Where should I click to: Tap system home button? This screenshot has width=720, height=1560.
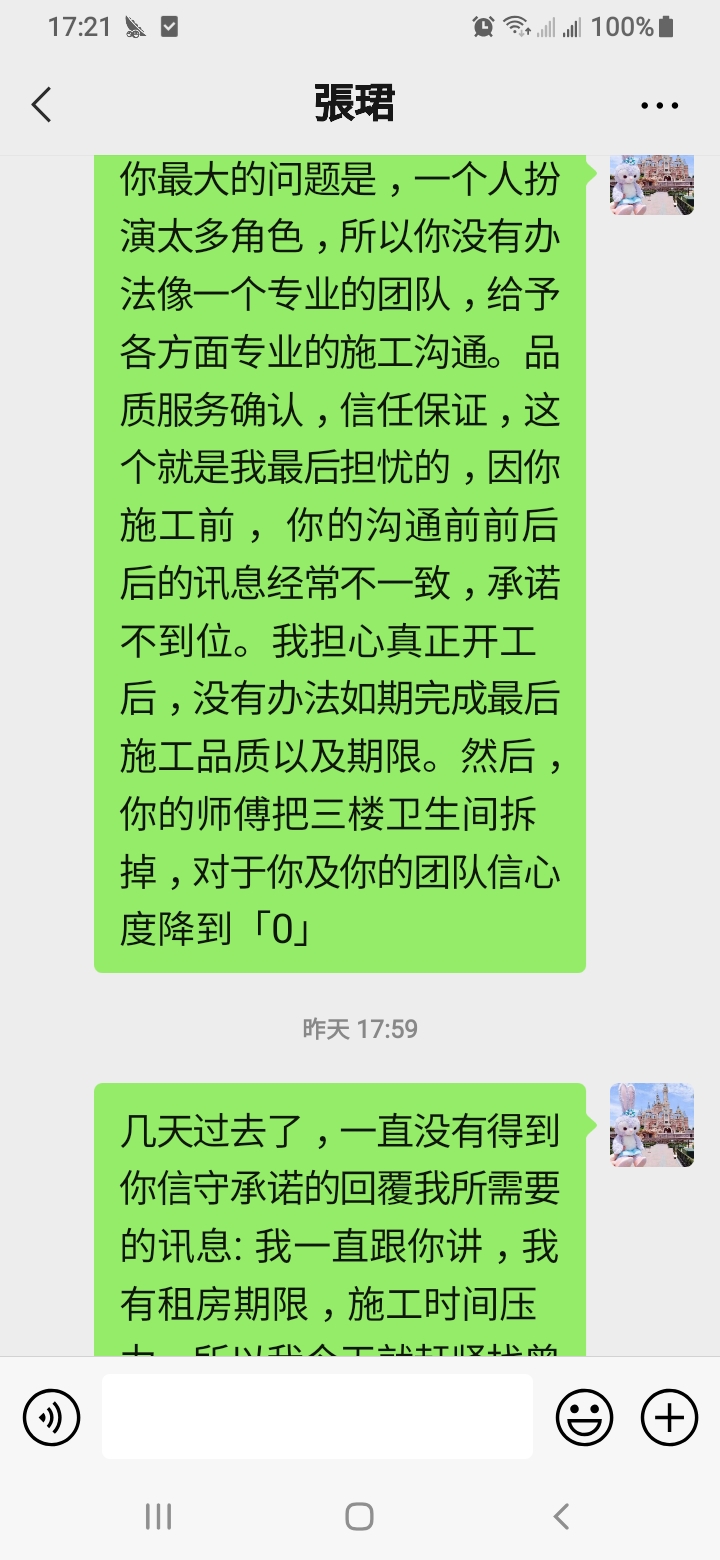click(x=359, y=1516)
